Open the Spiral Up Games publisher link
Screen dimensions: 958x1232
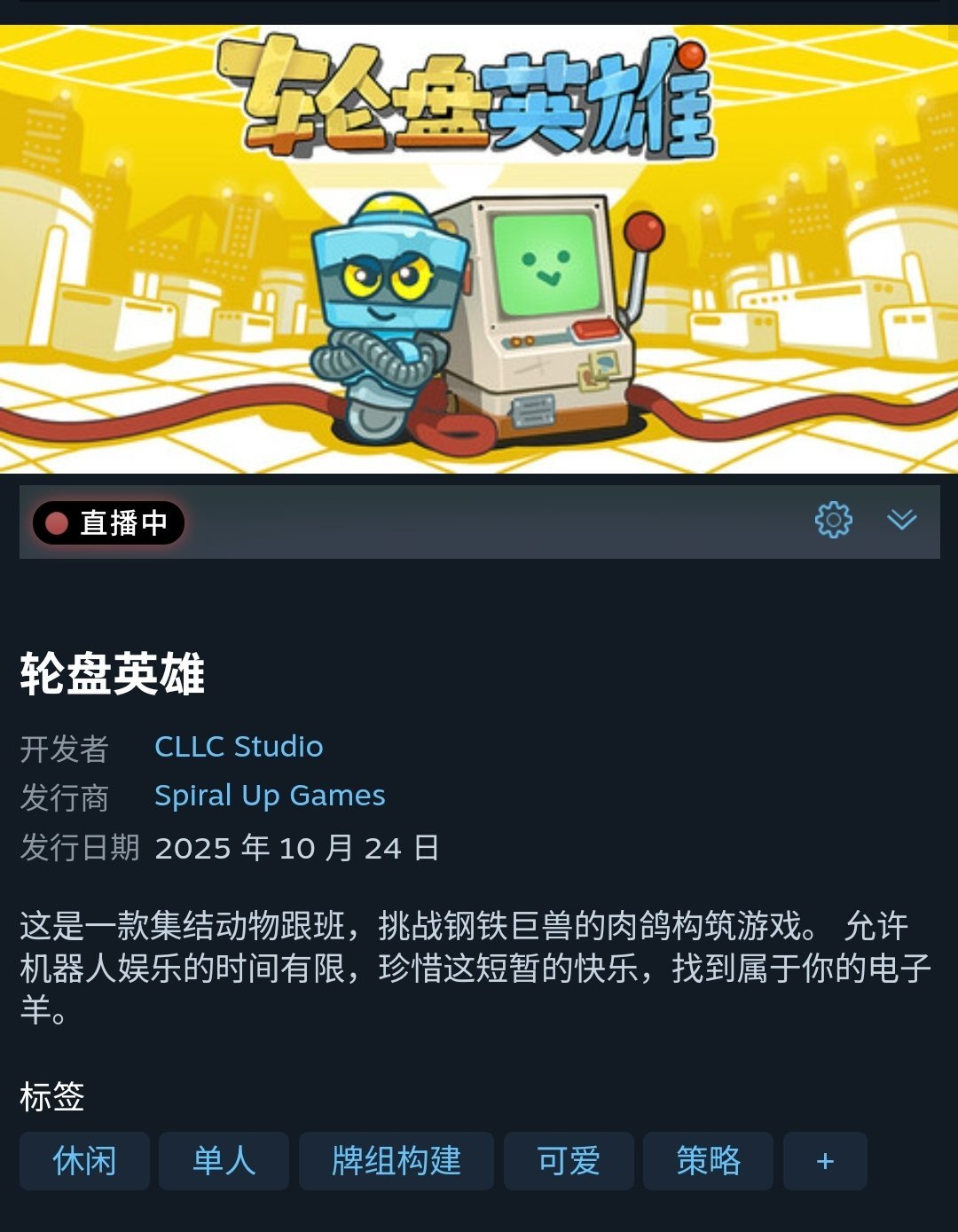[x=270, y=796]
